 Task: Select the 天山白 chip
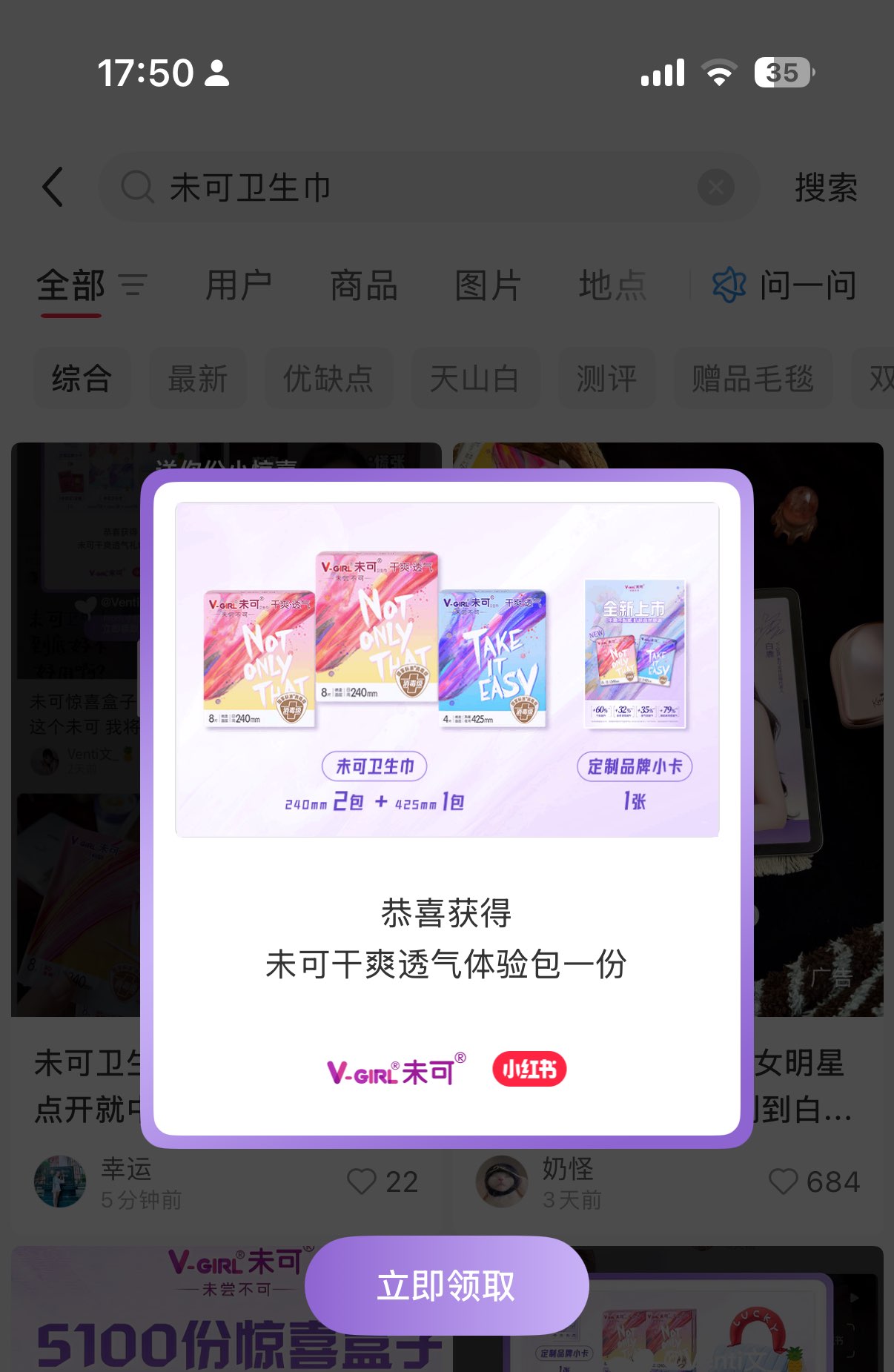tap(474, 379)
